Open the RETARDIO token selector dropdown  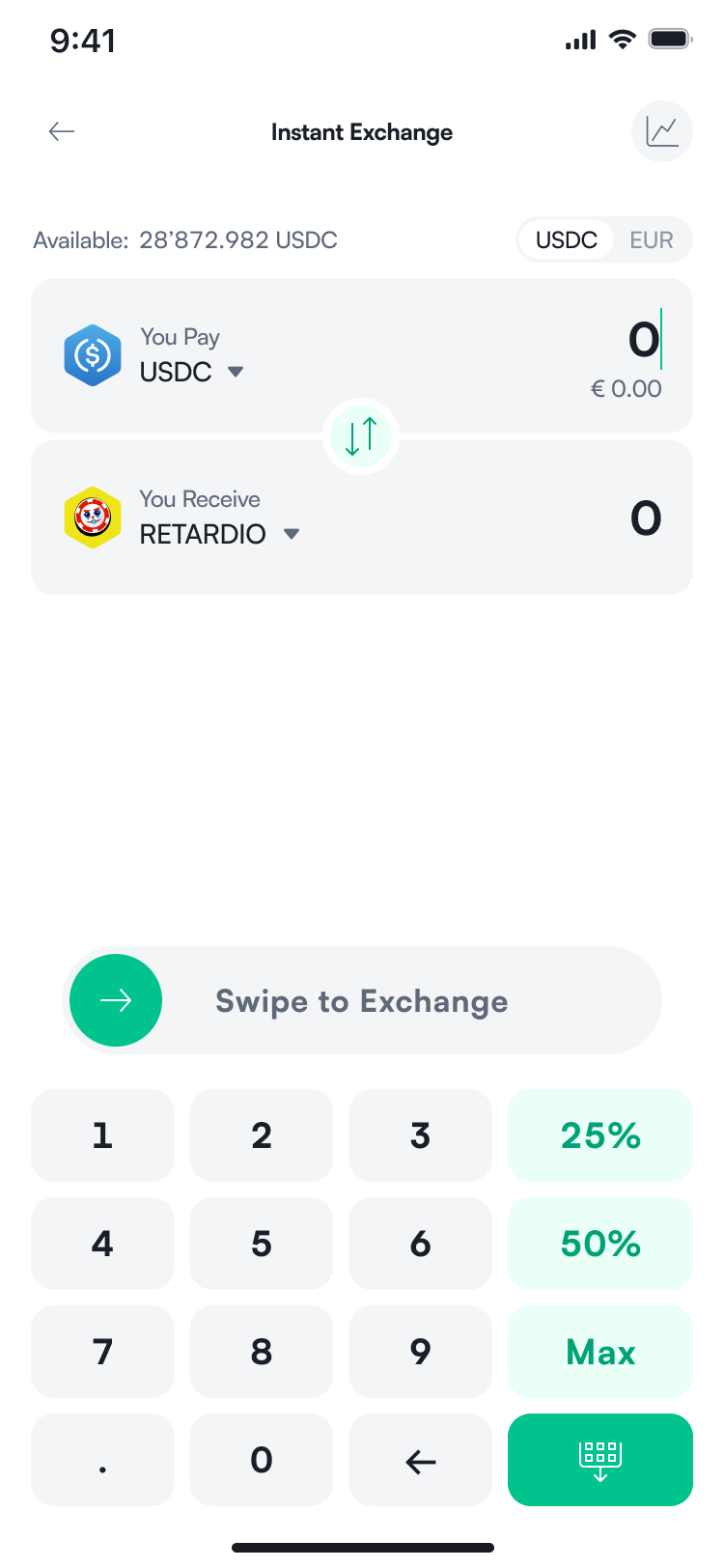click(x=292, y=534)
